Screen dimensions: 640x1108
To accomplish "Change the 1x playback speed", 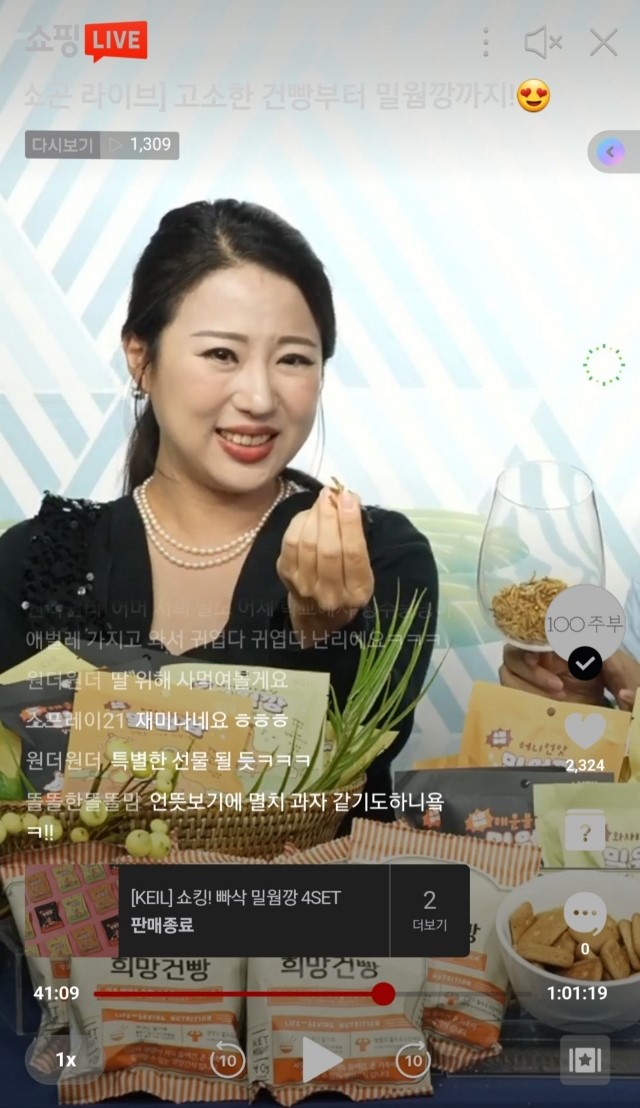I will pos(65,1059).
